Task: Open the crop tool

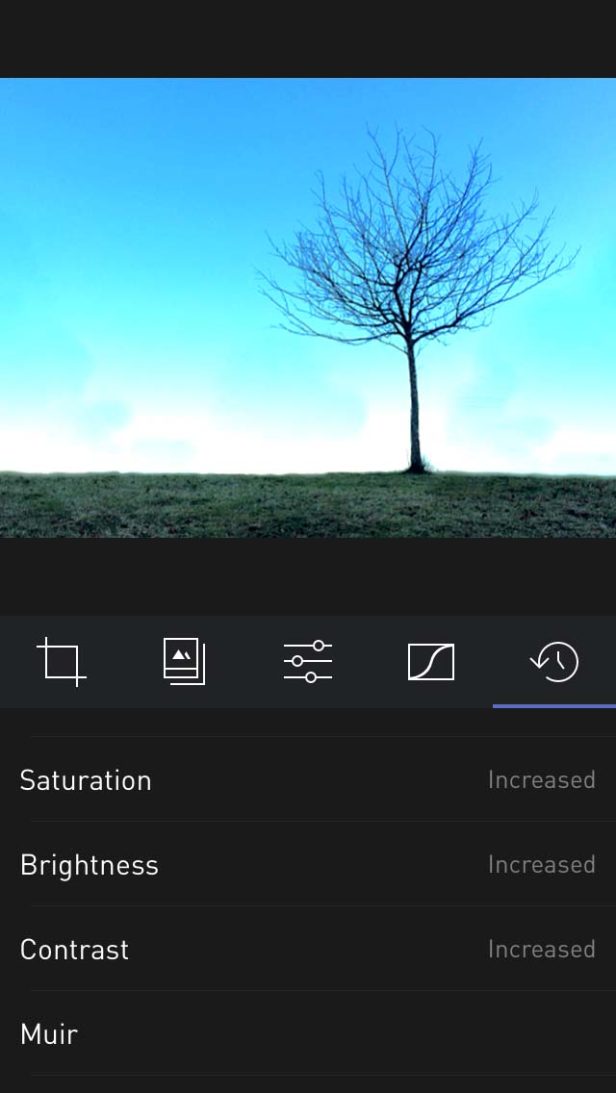Action: pos(61,662)
